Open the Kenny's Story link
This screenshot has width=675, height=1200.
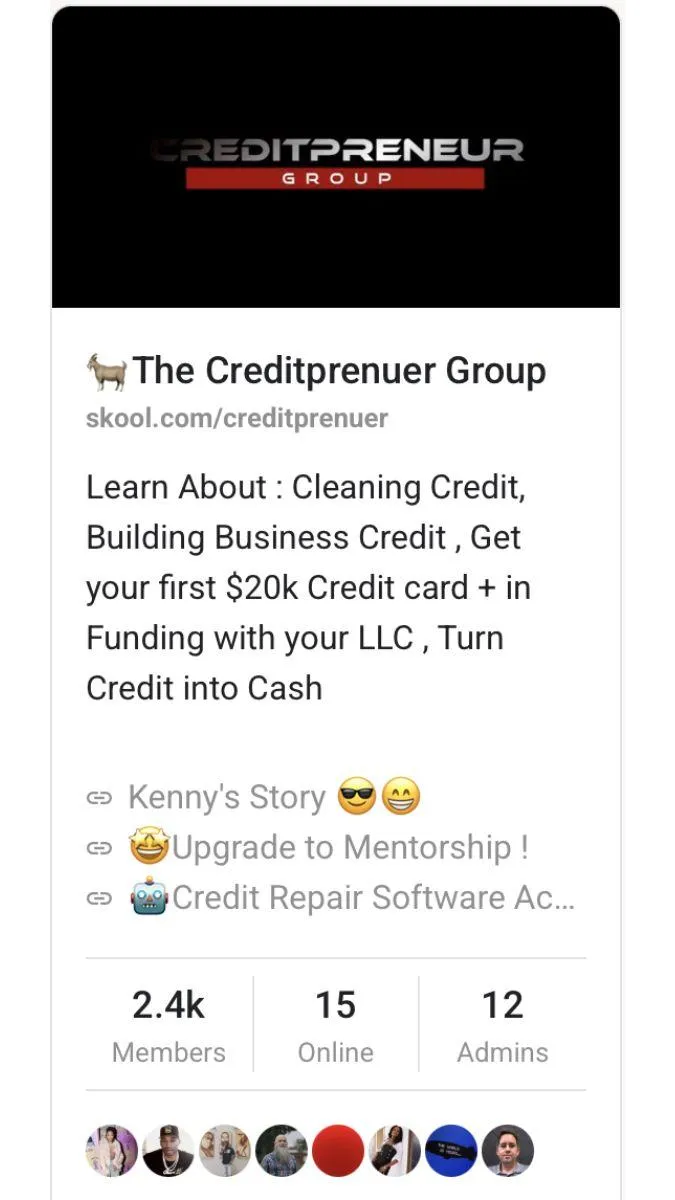(227, 798)
